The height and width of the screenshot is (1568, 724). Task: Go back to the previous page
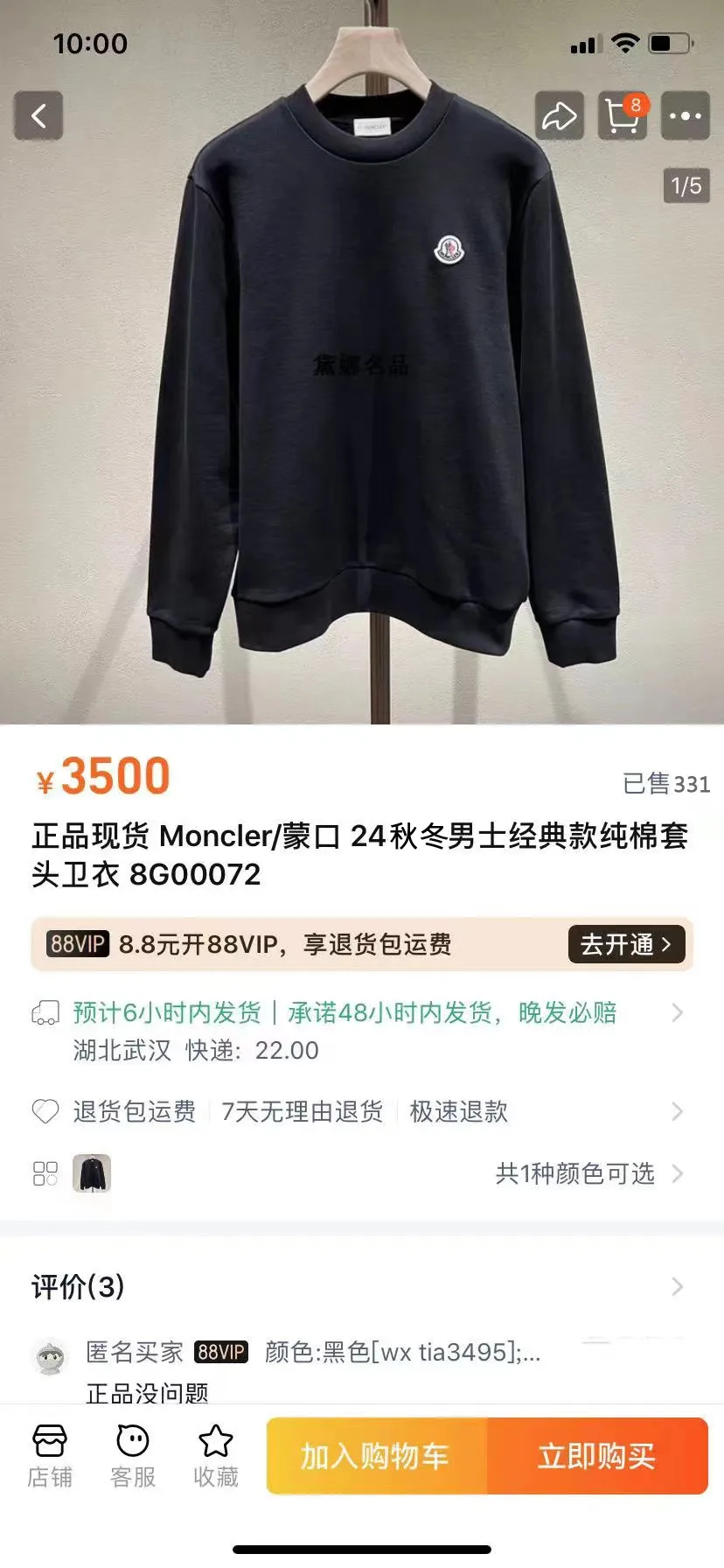[38, 115]
